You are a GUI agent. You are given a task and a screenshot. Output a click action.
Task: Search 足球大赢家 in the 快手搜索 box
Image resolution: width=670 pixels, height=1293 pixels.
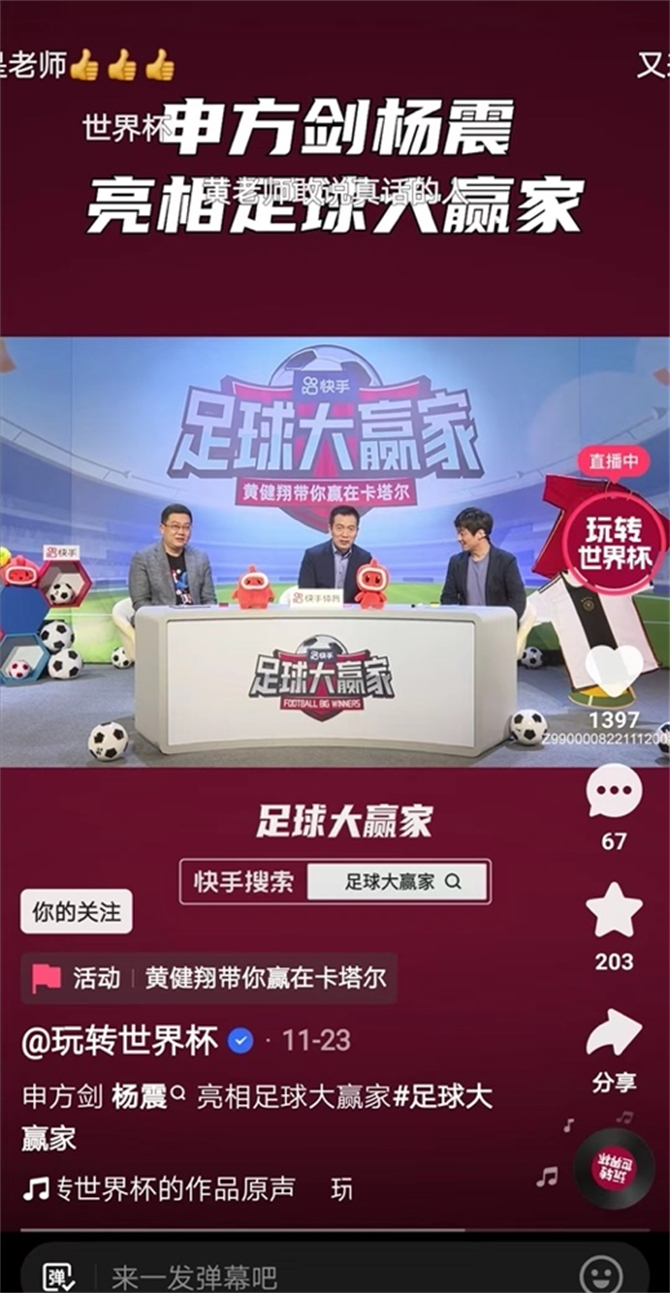click(x=397, y=882)
